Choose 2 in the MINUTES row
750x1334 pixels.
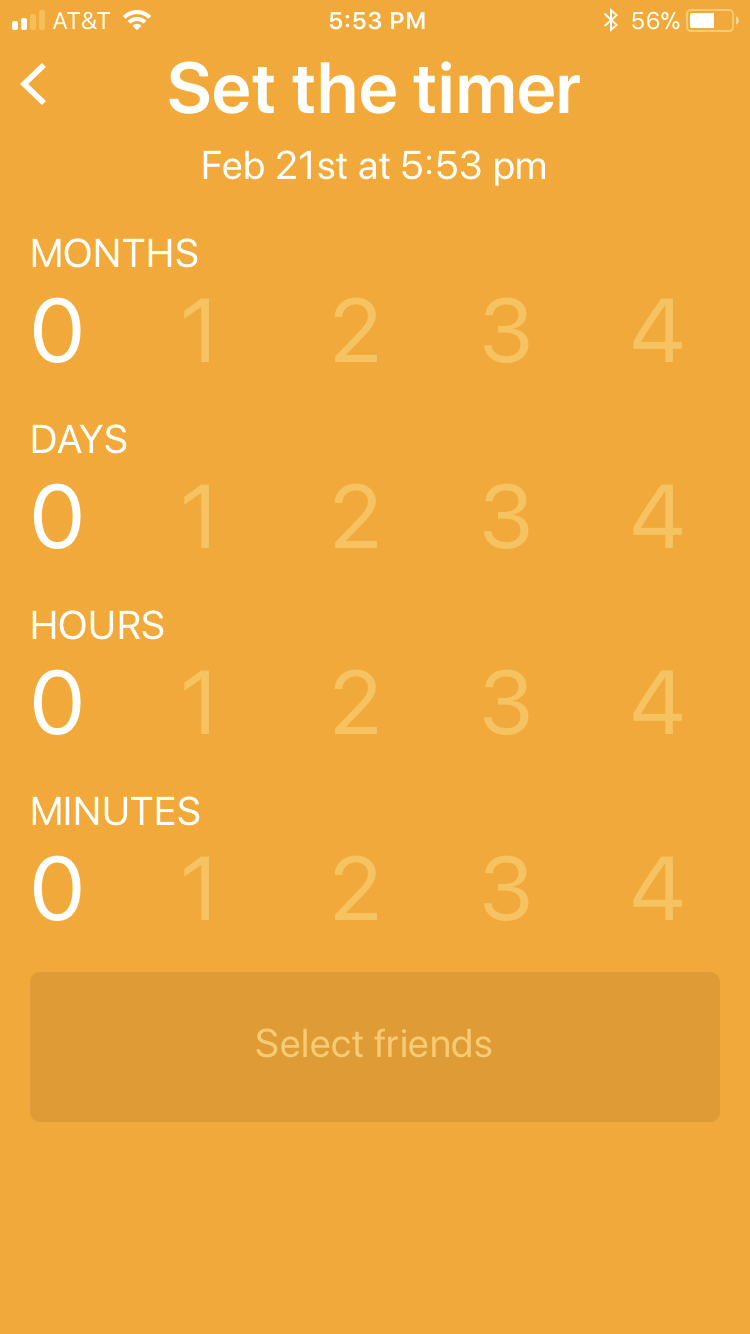356,889
